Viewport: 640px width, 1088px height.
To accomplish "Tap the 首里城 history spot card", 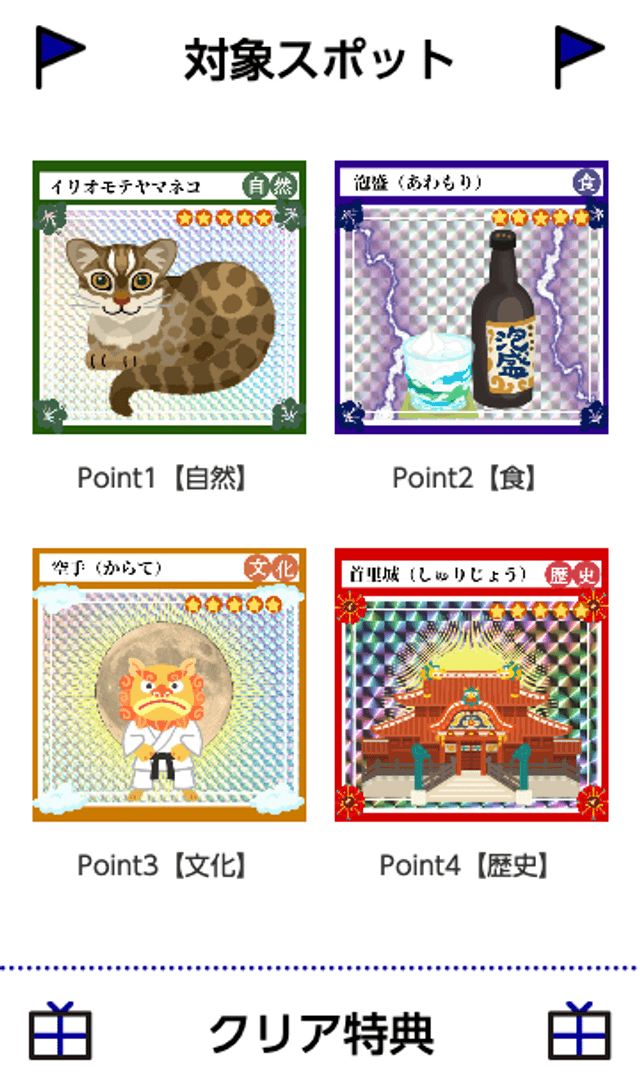I will pos(471,685).
